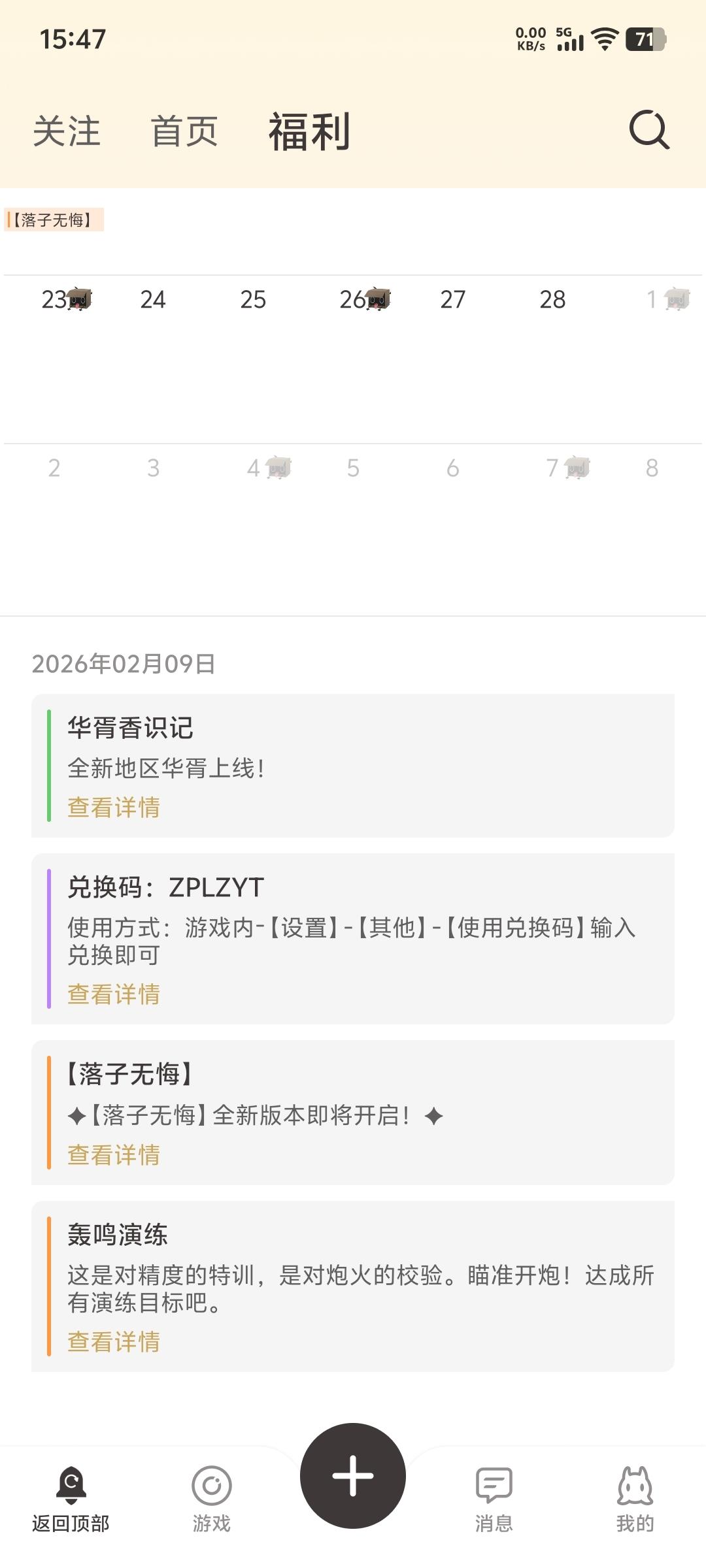
Task: Select the 23rd on the calendar
Action: click(x=56, y=300)
